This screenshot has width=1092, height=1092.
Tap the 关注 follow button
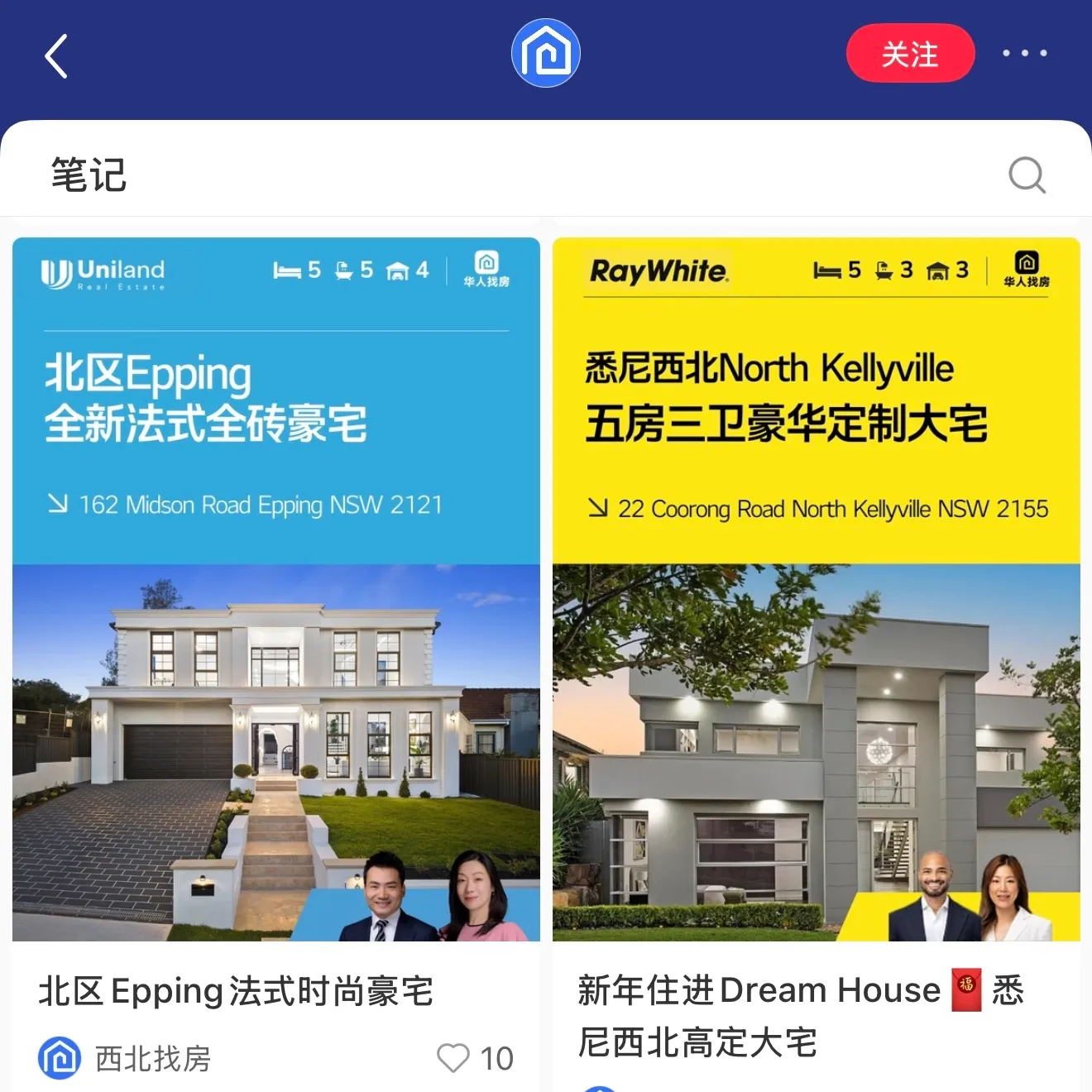tap(910, 54)
